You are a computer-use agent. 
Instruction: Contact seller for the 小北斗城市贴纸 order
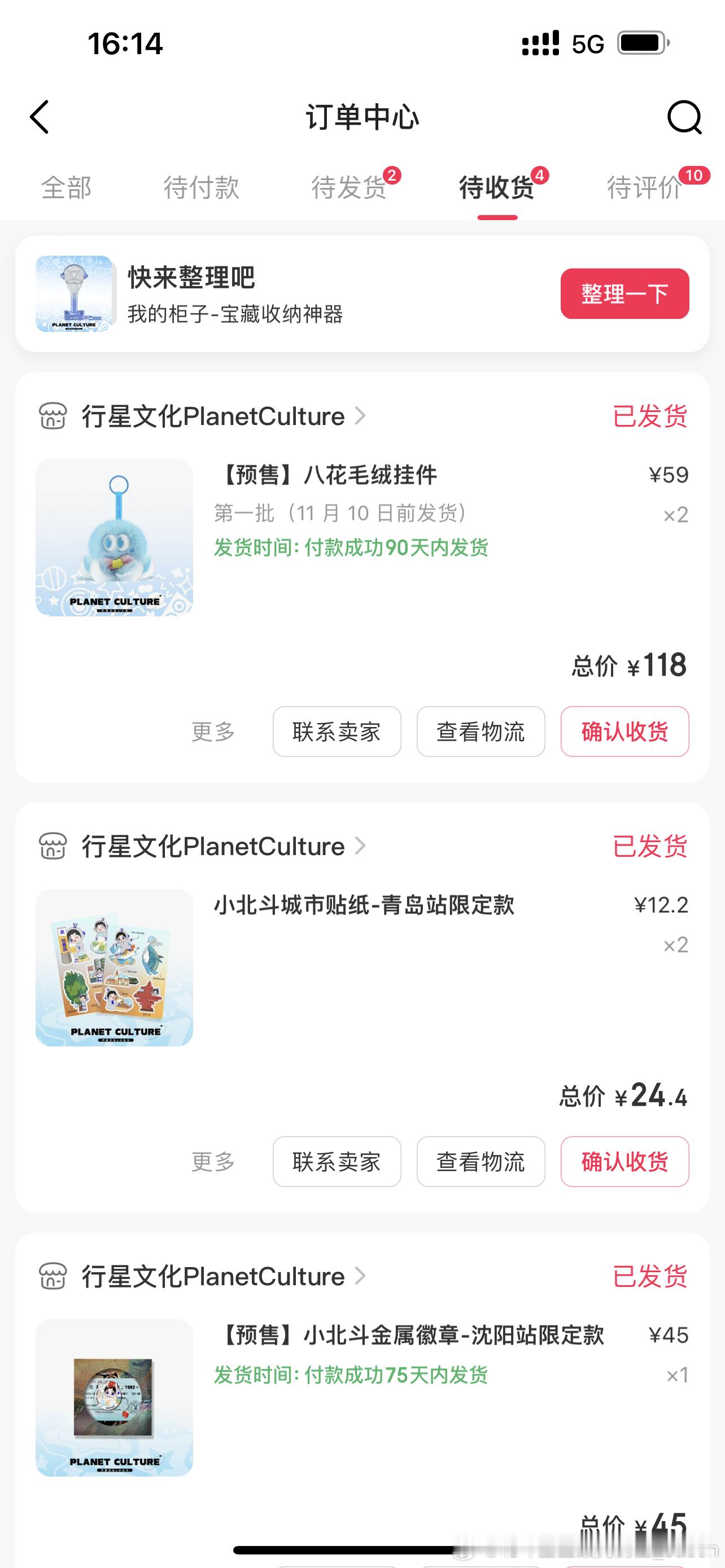[x=337, y=1162]
